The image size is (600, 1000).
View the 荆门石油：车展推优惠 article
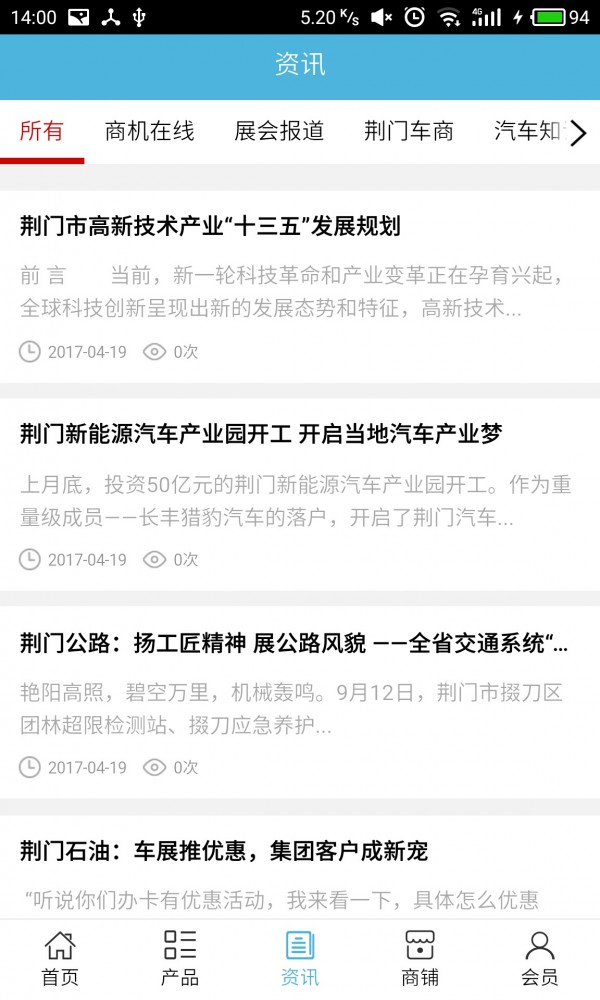pos(224,851)
